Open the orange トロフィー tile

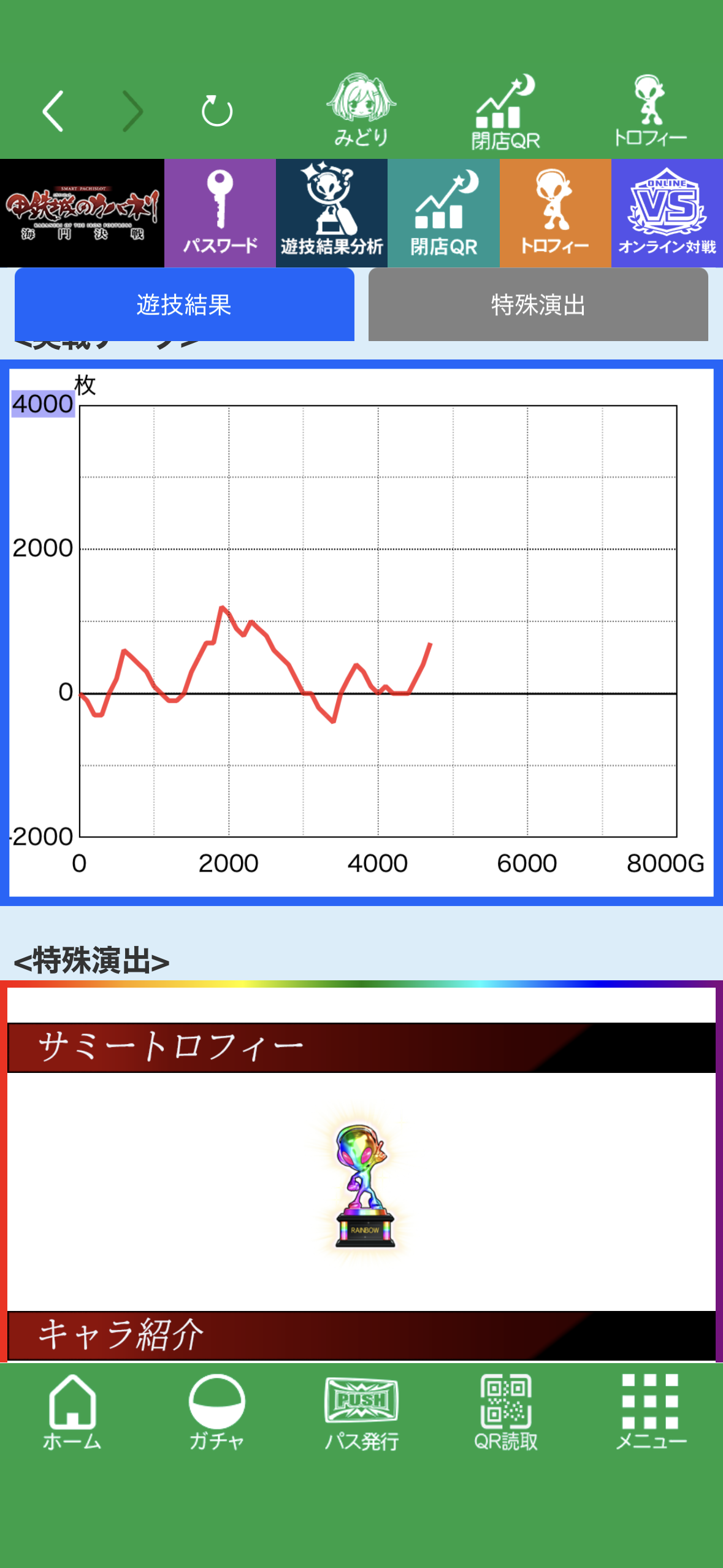pos(555,213)
